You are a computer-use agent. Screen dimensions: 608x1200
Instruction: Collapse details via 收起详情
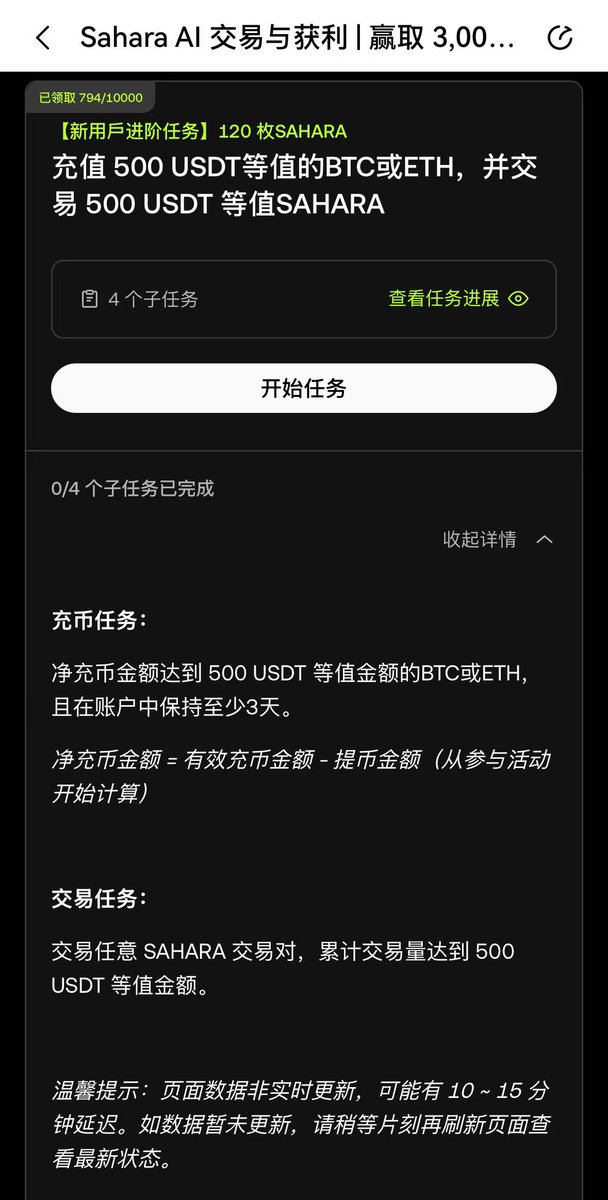(x=497, y=540)
